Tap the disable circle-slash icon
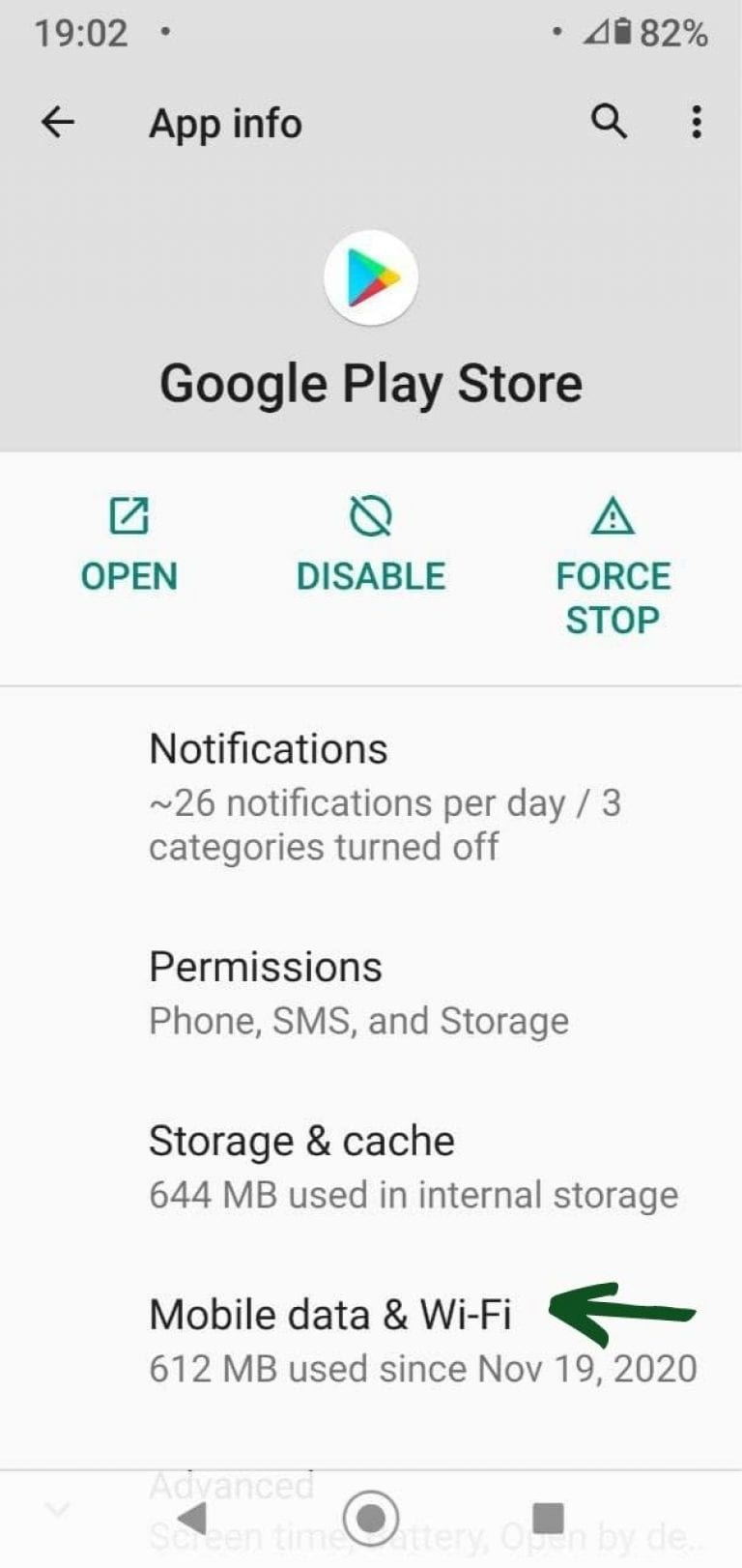 [371, 519]
